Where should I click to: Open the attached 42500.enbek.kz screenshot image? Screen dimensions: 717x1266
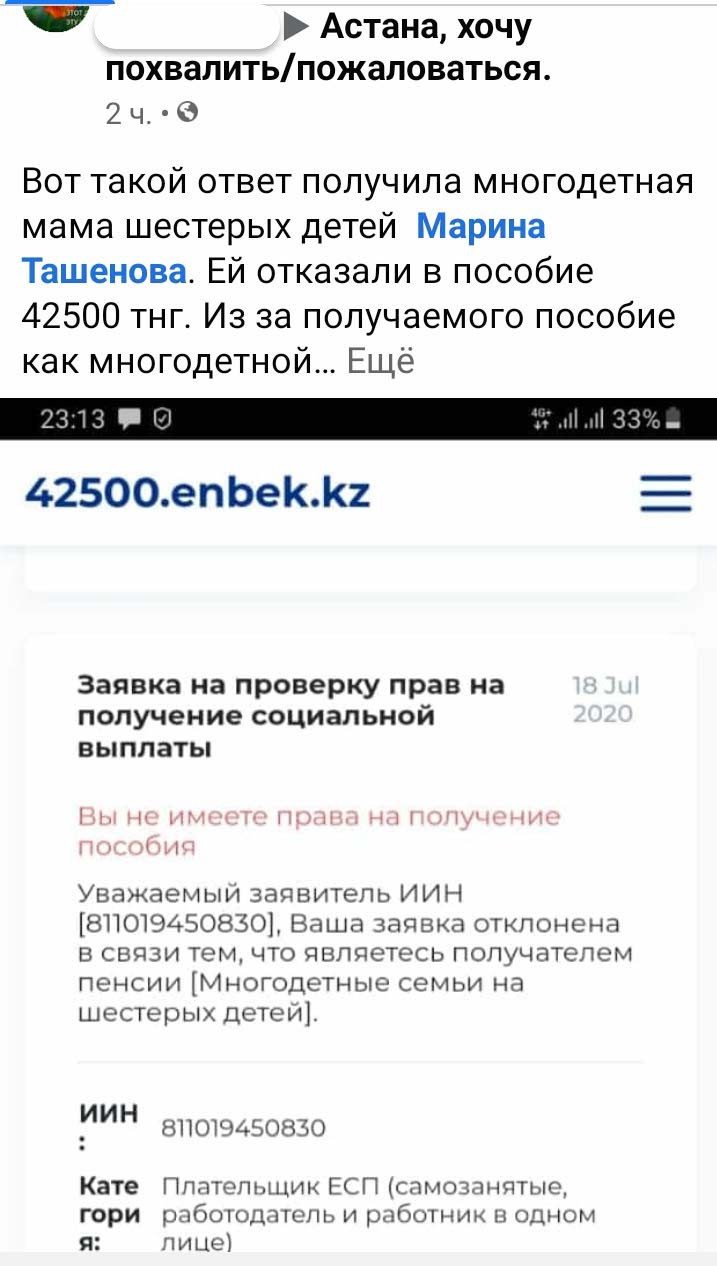click(x=358, y=830)
